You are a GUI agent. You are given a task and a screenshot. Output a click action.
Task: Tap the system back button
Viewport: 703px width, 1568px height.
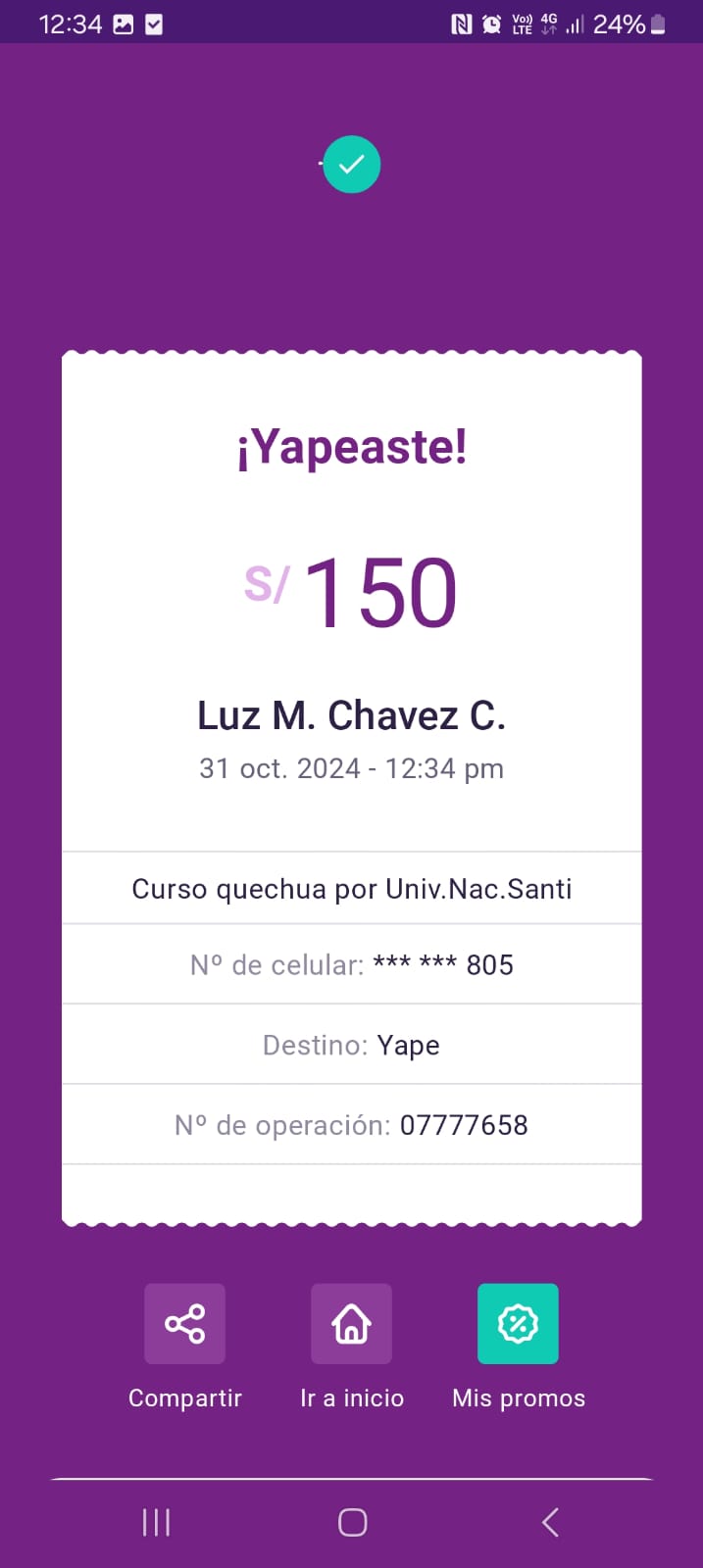click(550, 1522)
